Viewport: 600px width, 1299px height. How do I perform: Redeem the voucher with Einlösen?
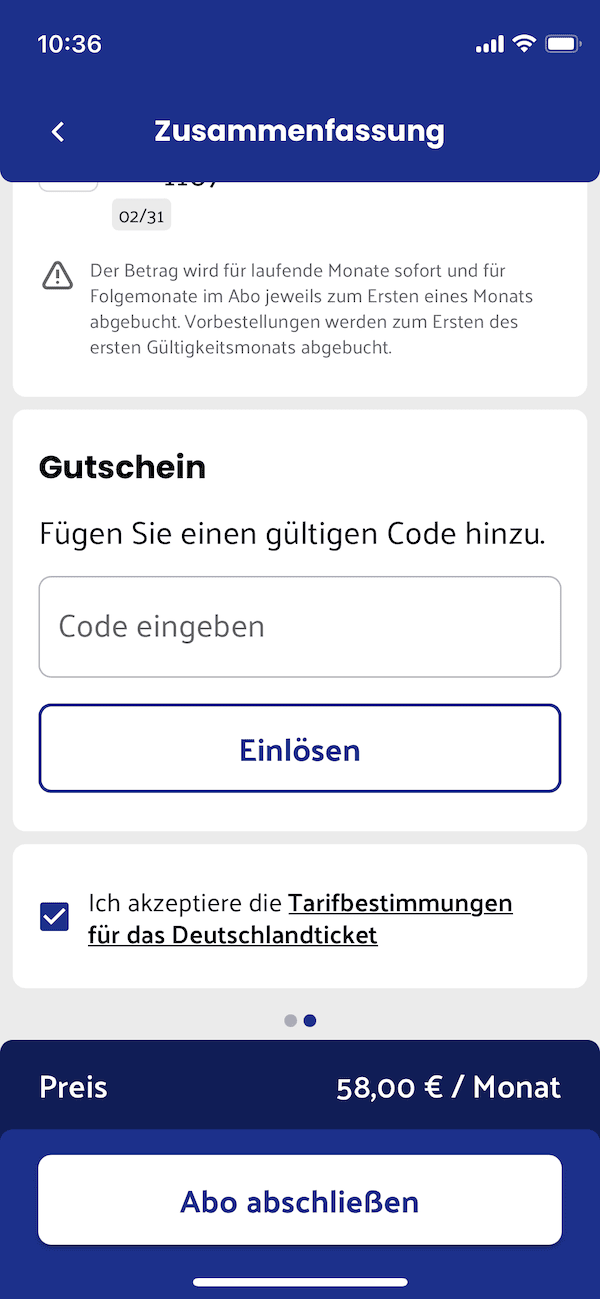click(300, 749)
